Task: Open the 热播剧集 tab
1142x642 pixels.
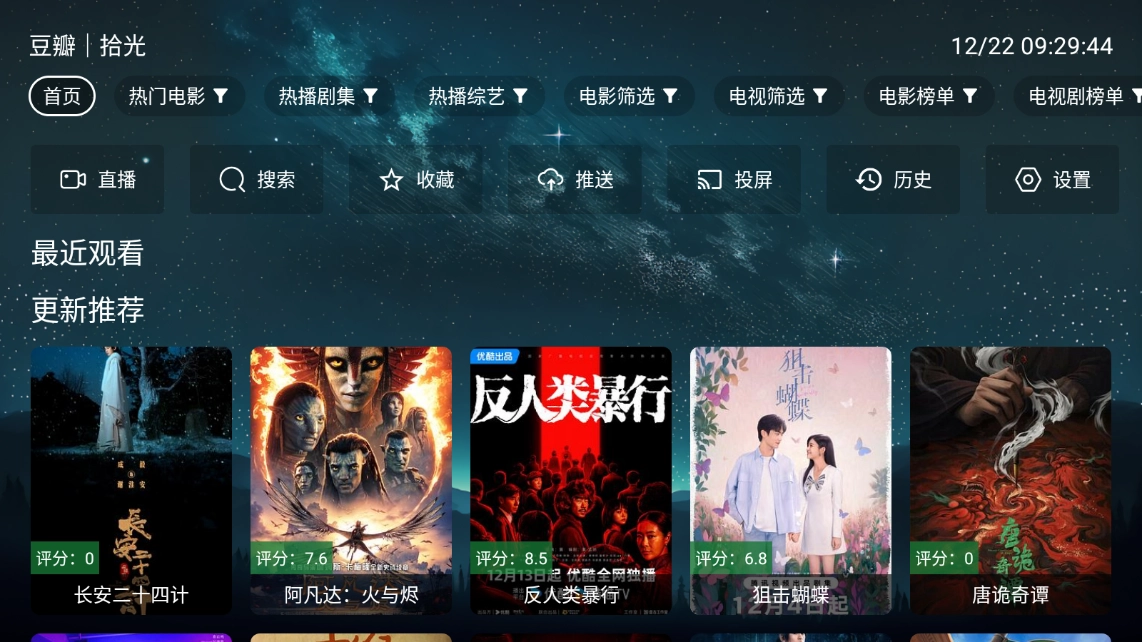Action: click(328, 96)
